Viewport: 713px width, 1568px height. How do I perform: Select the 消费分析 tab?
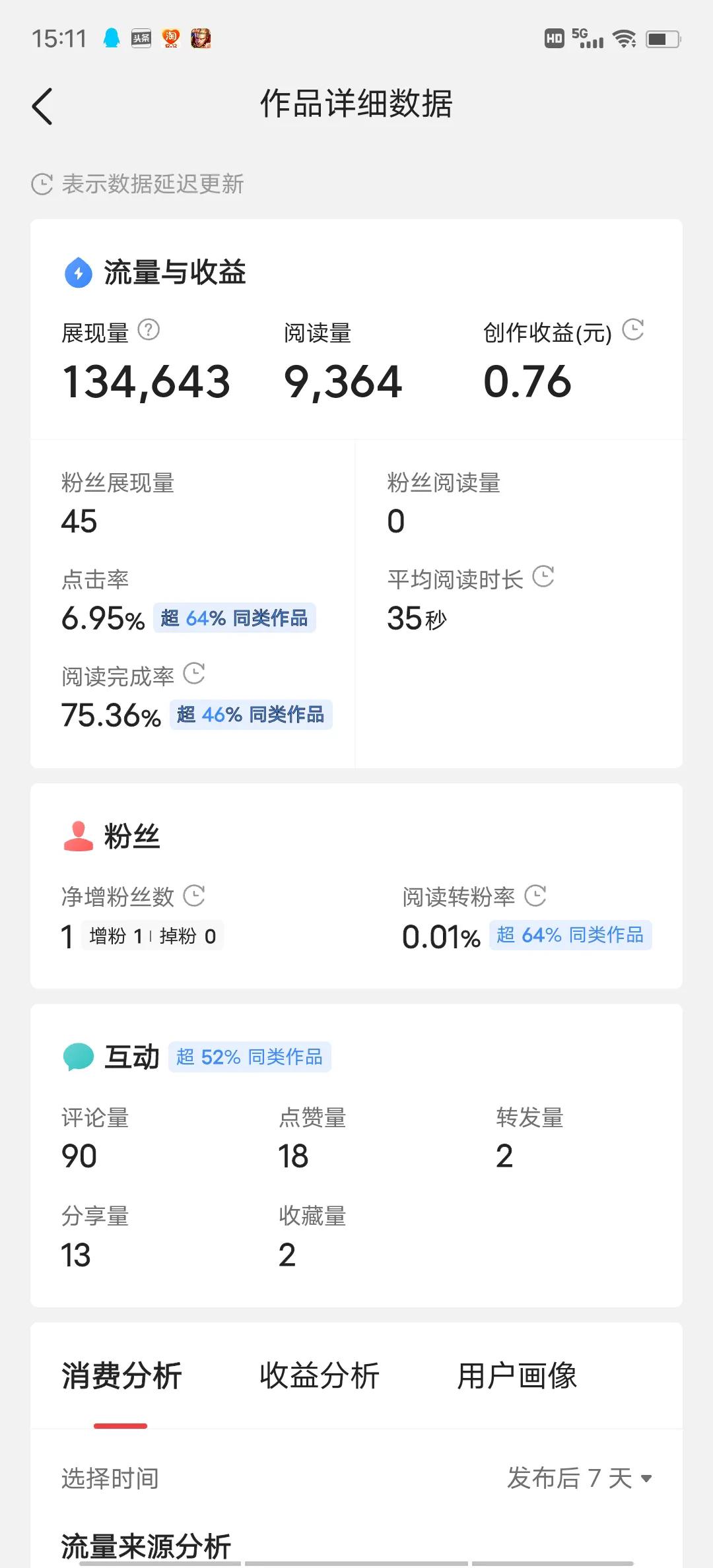click(x=122, y=1375)
